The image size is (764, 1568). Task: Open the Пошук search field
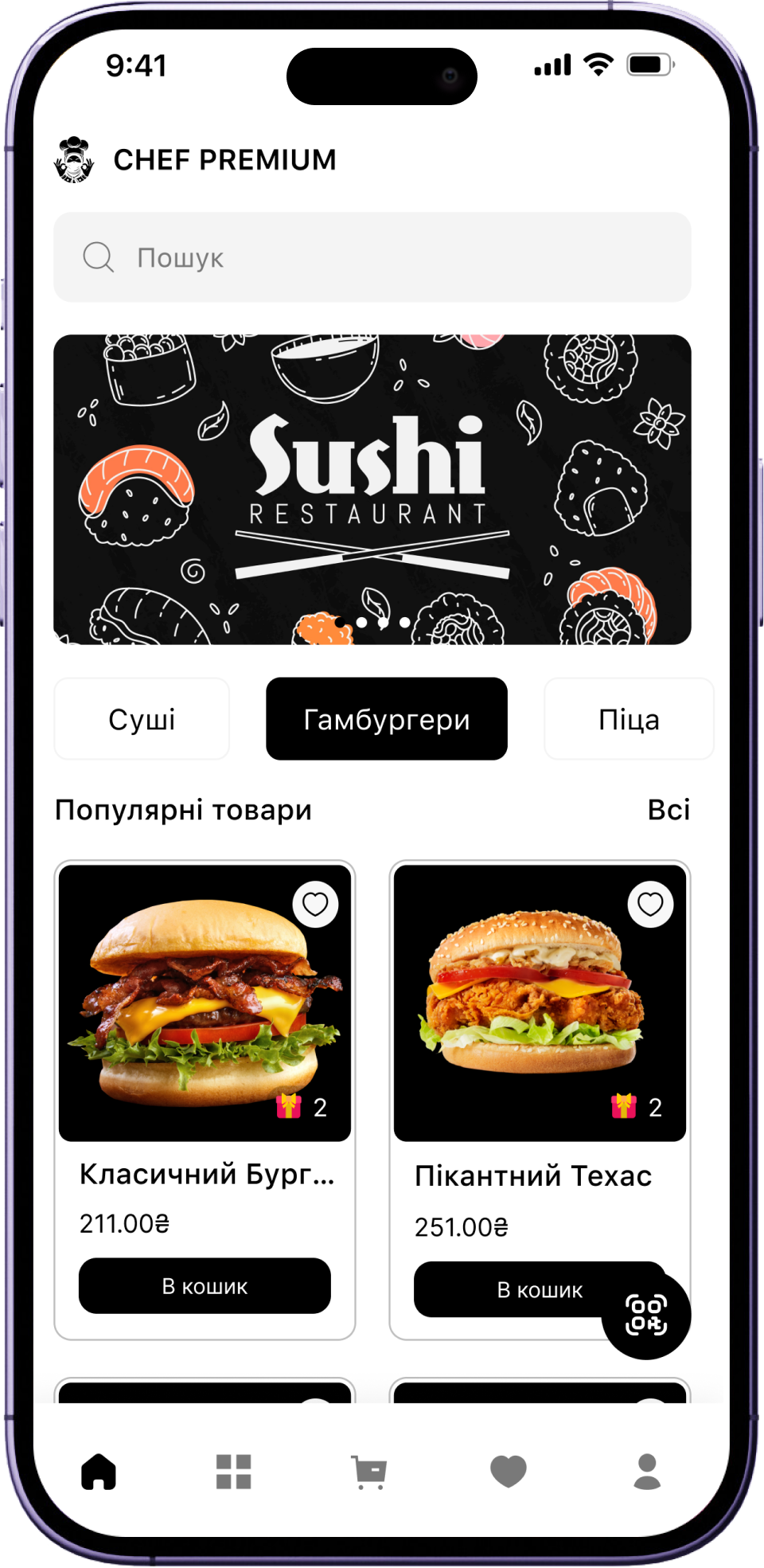372,257
